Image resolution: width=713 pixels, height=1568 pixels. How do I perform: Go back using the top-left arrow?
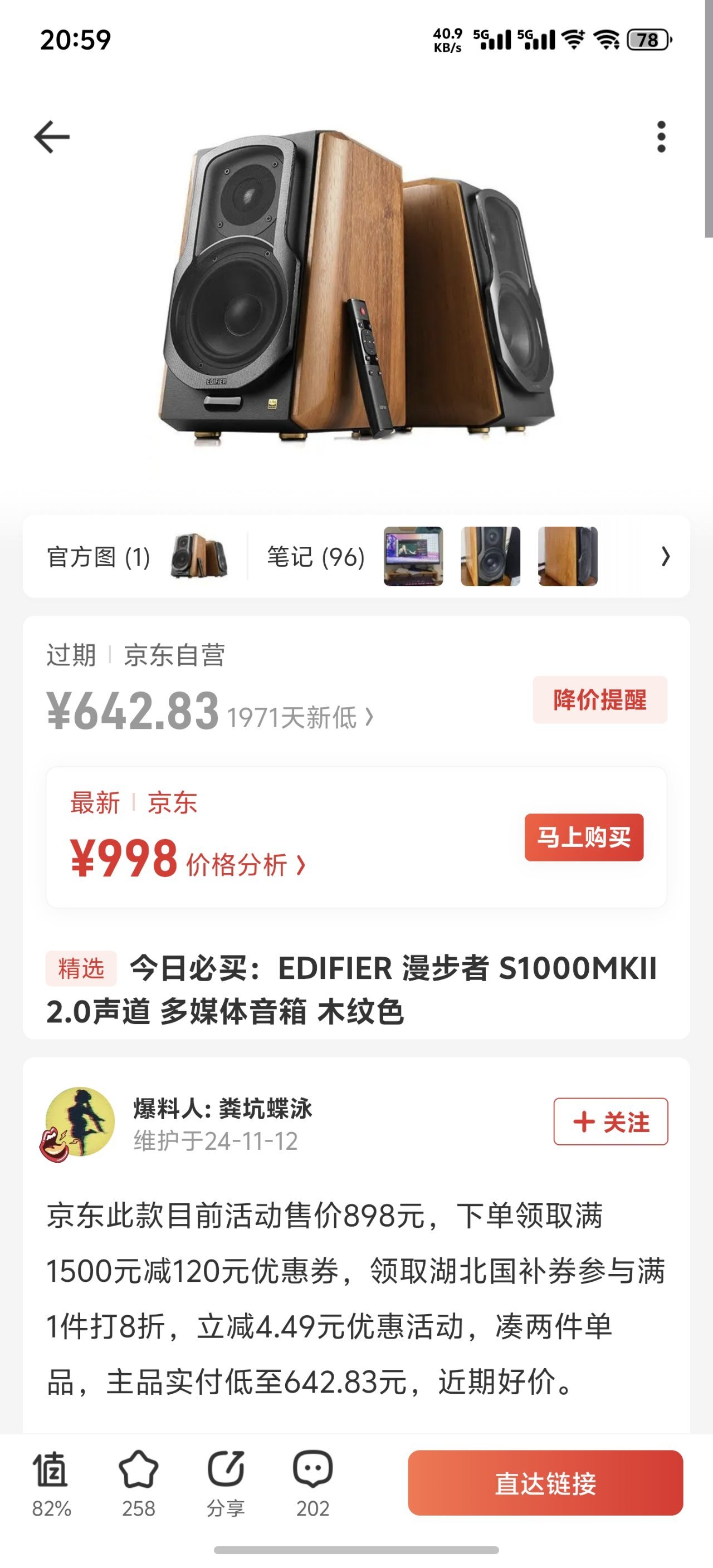pyautogui.click(x=52, y=136)
